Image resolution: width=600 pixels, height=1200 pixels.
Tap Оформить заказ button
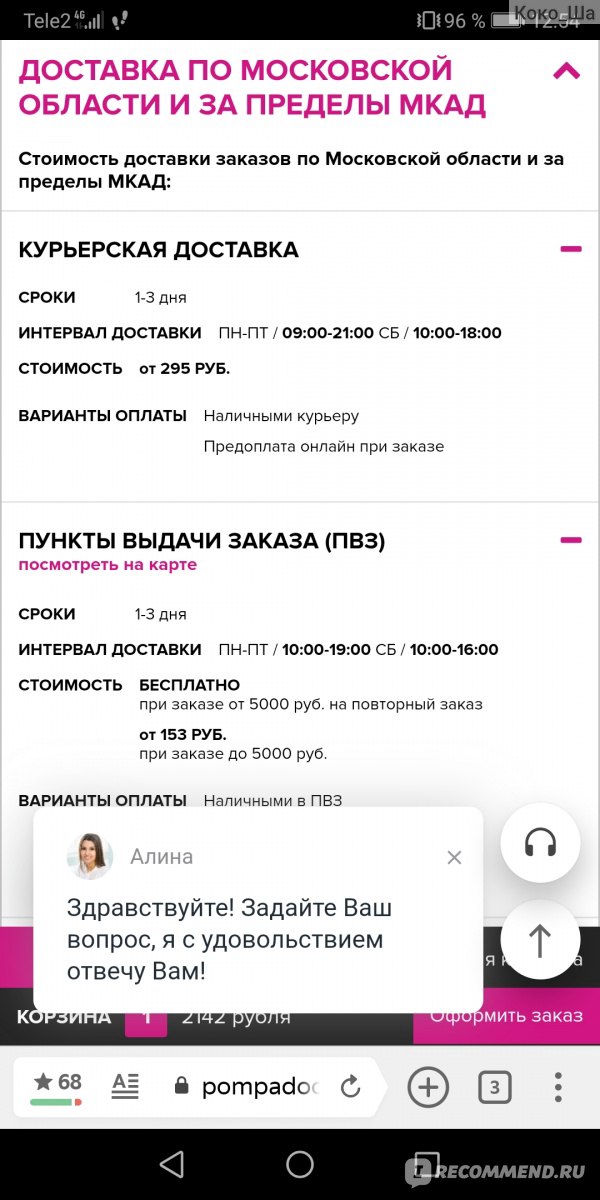point(506,1016)
